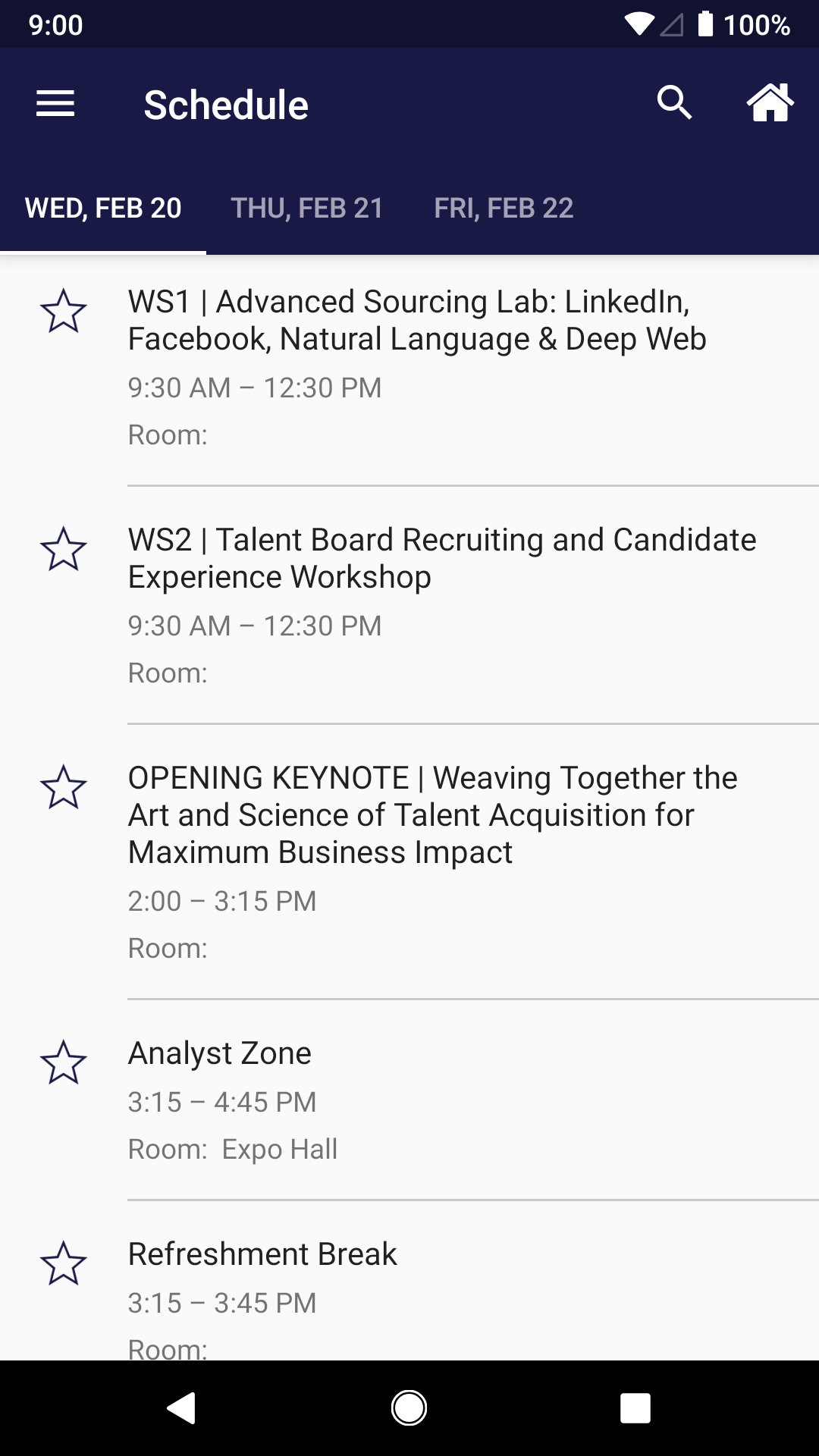Open WS1 Advanced Sourcing Lab session details
The image size is (819, 1456).
(417, 320)
